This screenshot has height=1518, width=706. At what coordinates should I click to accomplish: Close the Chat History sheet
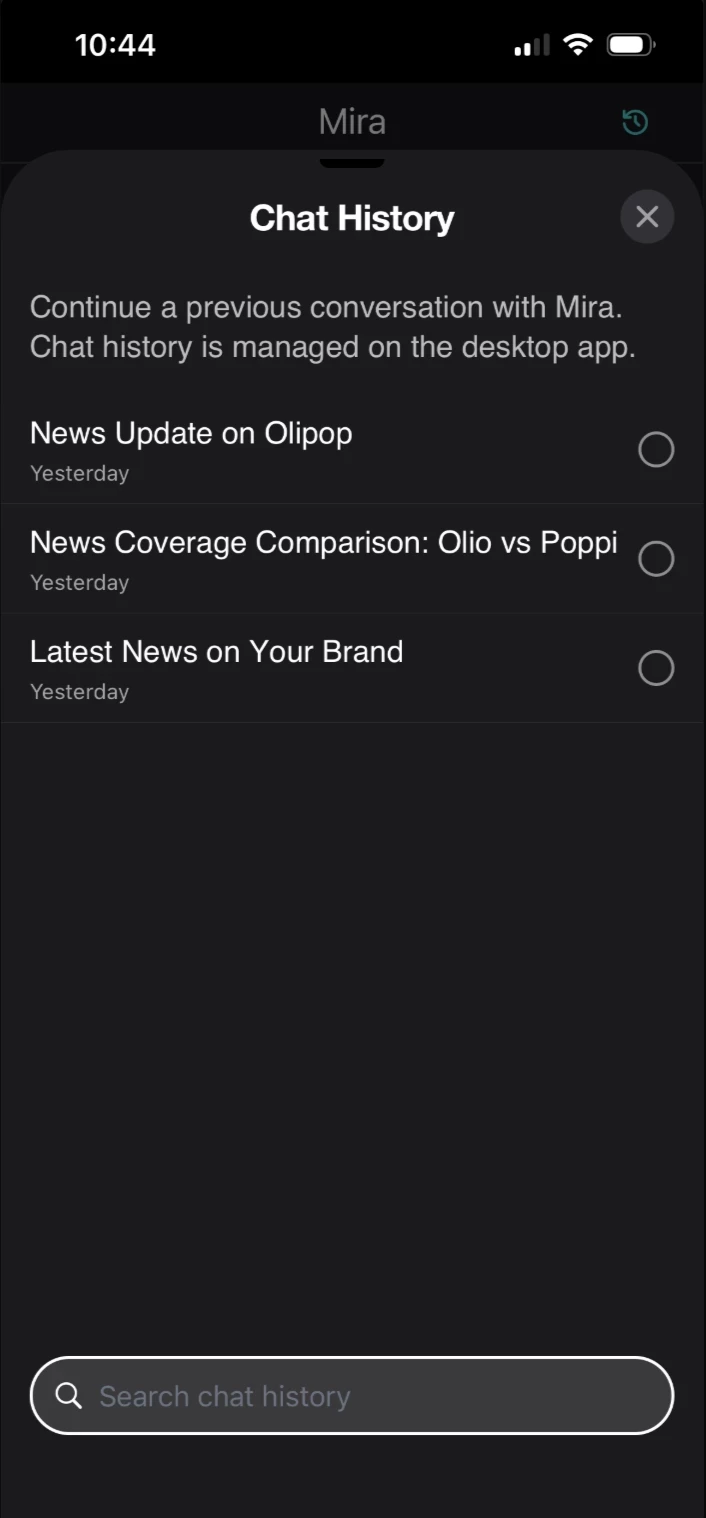pyautogui.click(x=647, y=217)
